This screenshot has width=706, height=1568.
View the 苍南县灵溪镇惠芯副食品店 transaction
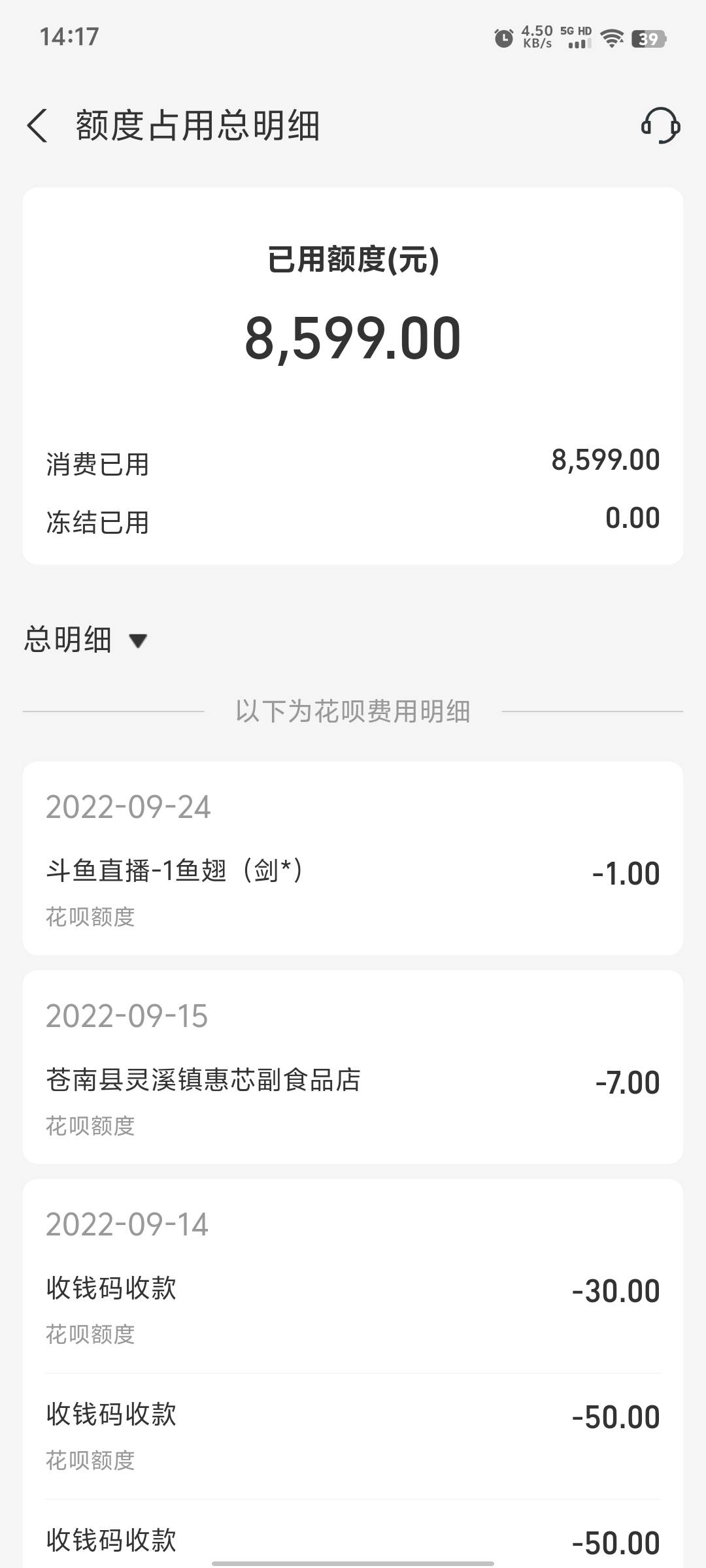(x=353, y=1100)
